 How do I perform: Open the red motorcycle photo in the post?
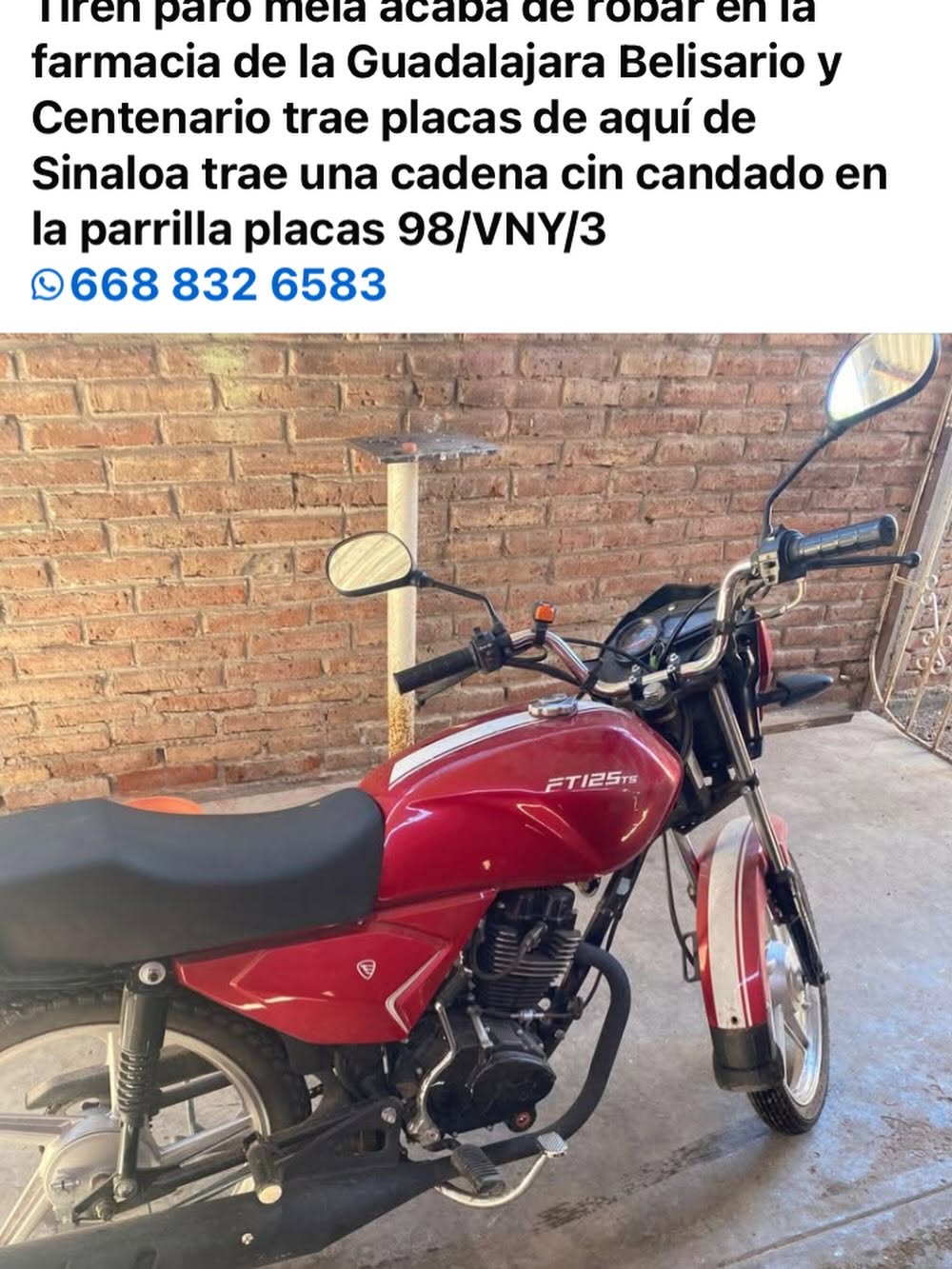(476, 800)
